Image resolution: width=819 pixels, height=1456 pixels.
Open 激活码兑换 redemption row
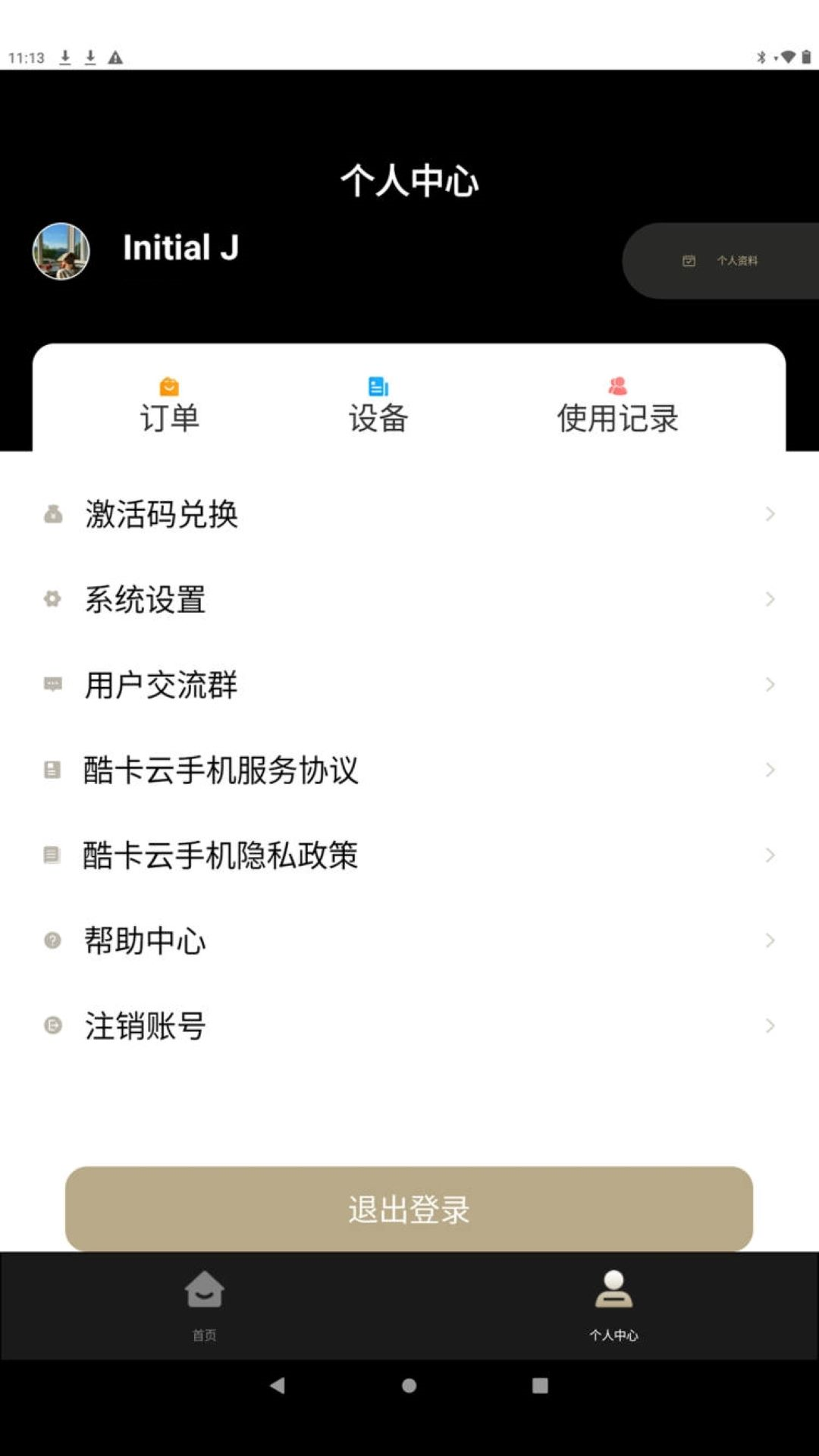point(409,514)
